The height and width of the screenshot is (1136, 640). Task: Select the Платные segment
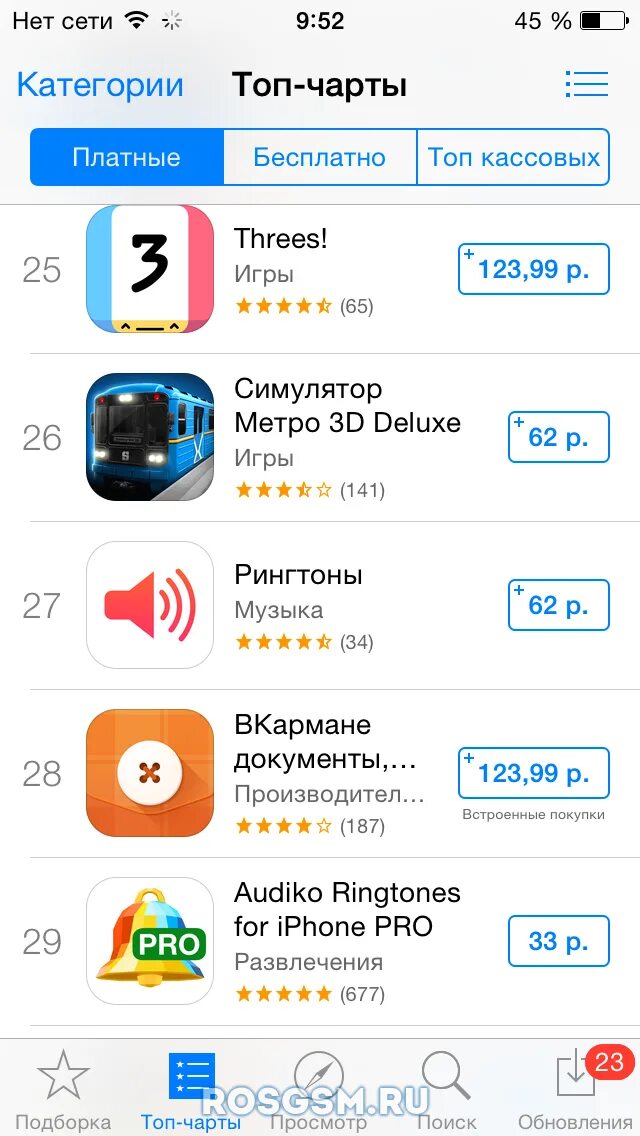127,157
